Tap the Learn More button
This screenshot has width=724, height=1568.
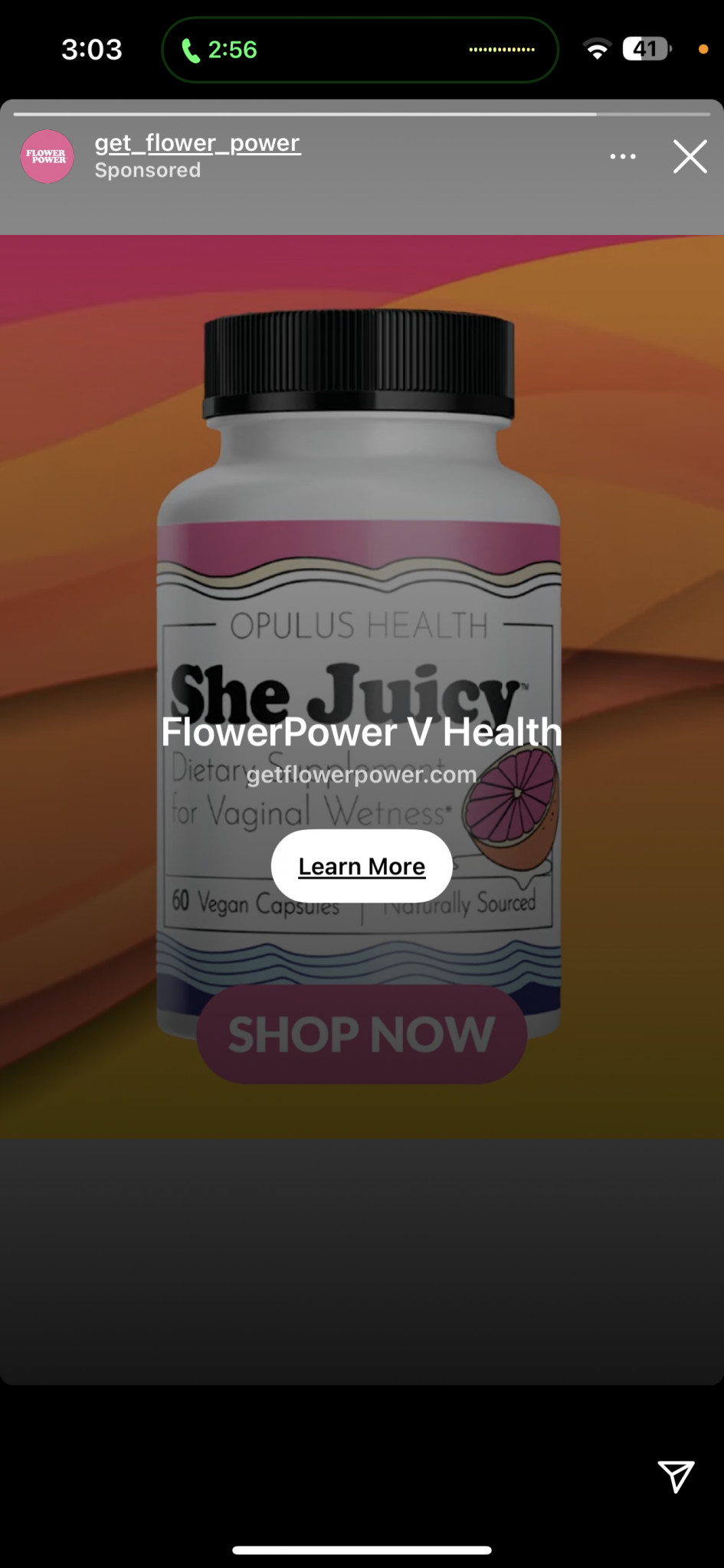point(362,866)
